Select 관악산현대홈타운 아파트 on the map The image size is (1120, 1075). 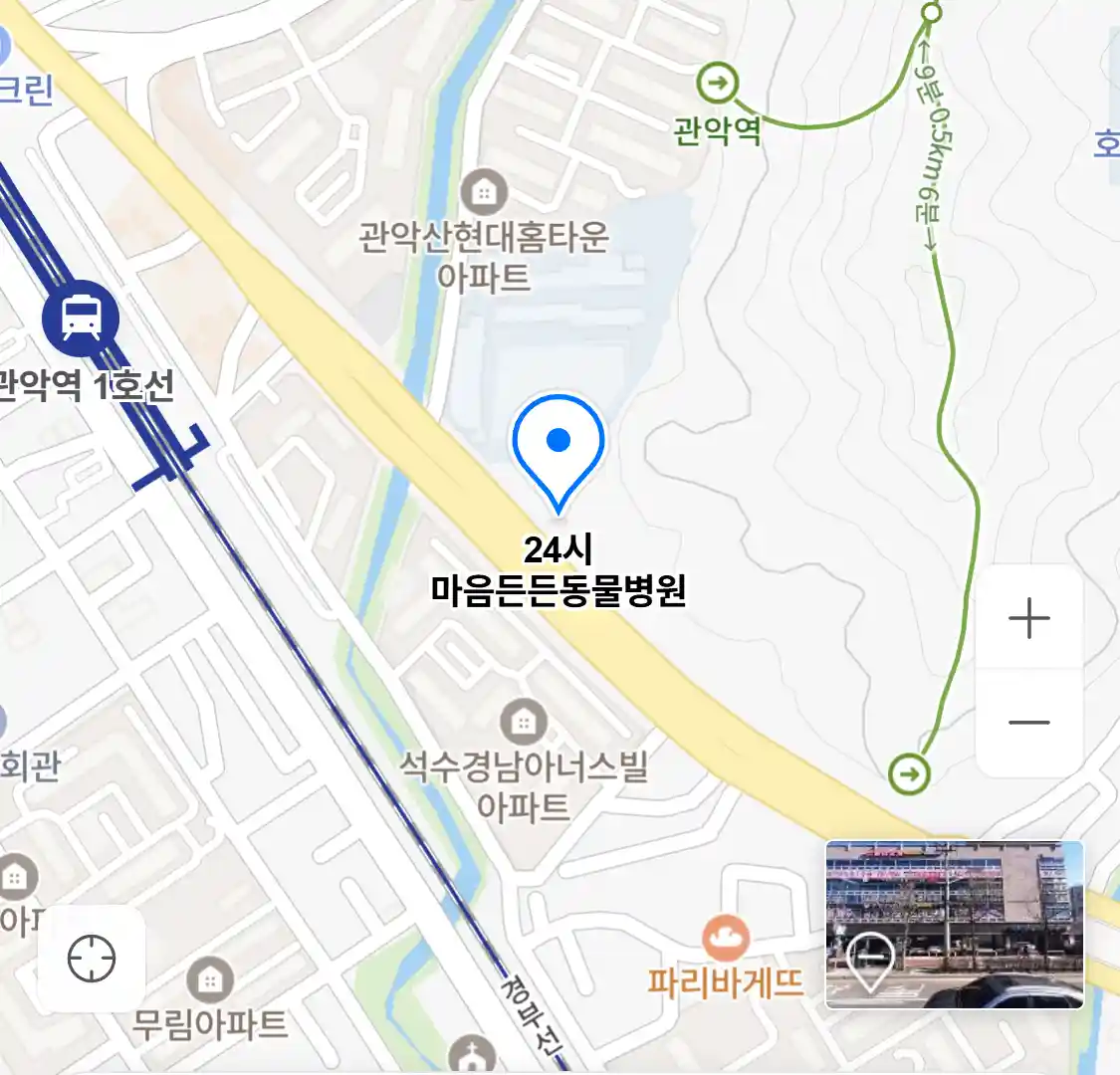click(x=484, y=192)
